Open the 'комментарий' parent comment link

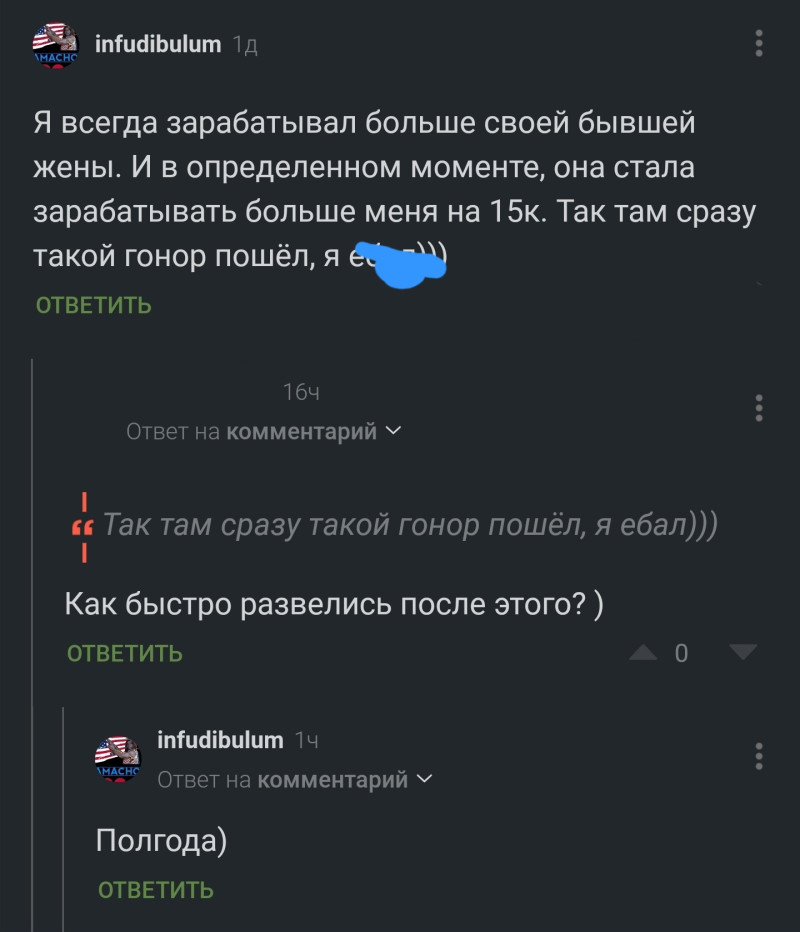coord(299,430)
